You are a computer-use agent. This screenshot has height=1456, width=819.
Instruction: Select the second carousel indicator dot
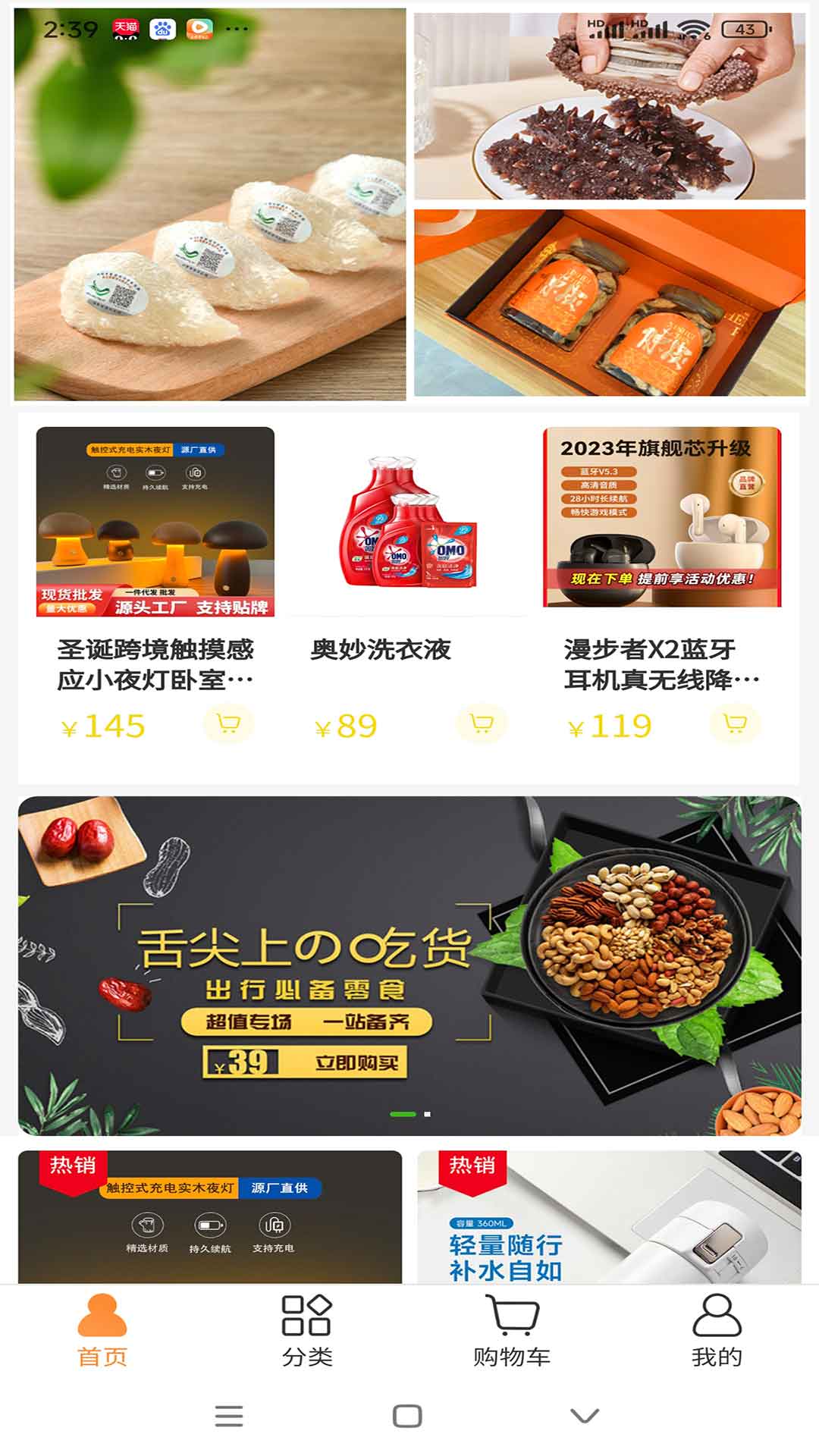tap(428, 1112)
